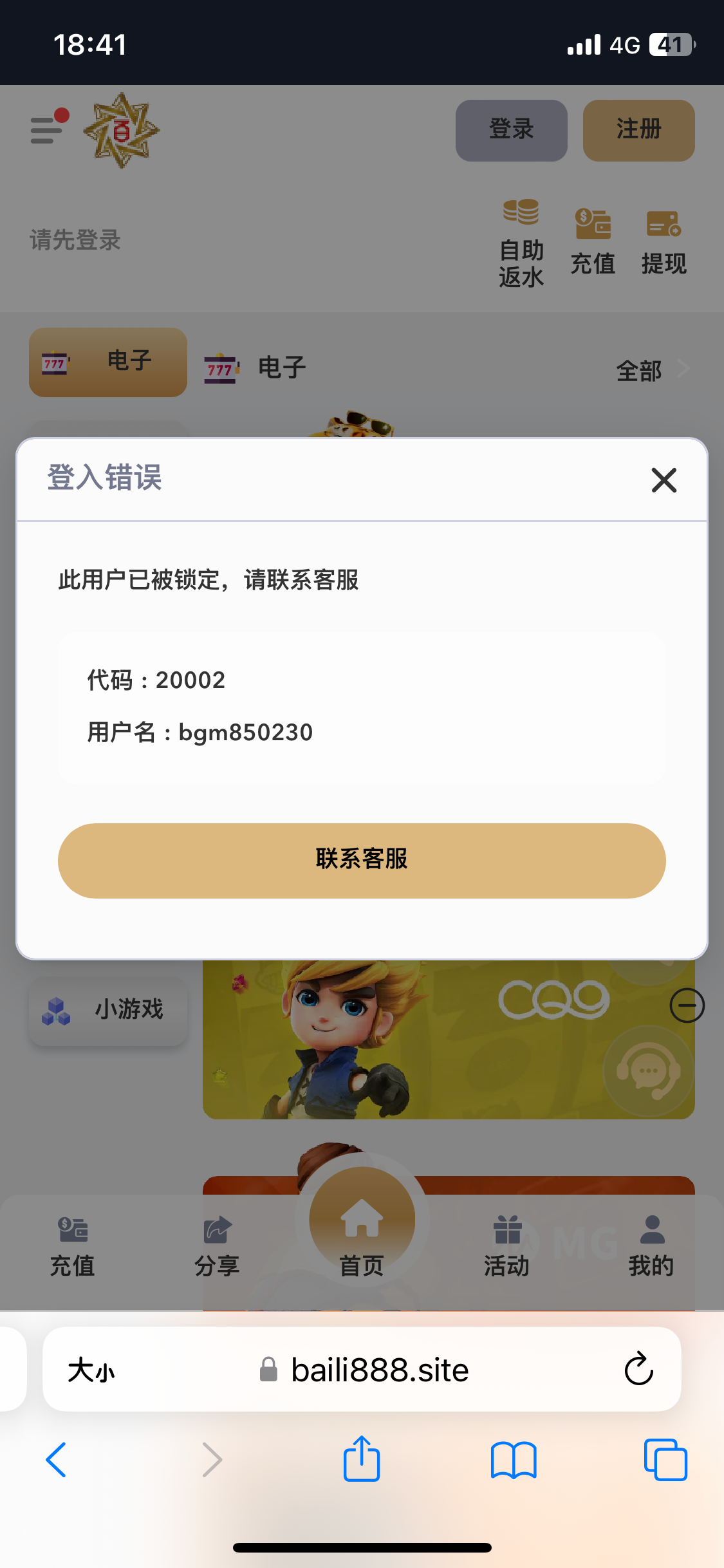The image size is (724, 1568).
Task: Reload the page in Safari
Action: [x=638, y=1369]
